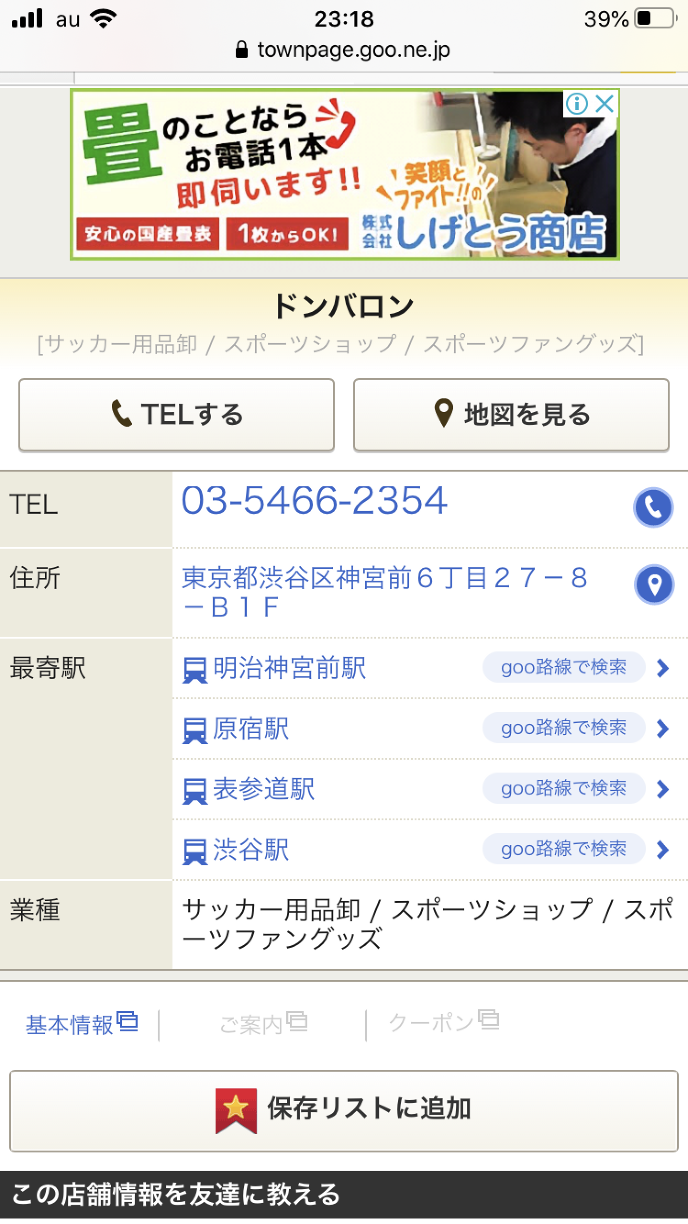Add shop via 保存リストに追加 button
The height and width of the screenshot is (1224, 688).
[344, 1109]
